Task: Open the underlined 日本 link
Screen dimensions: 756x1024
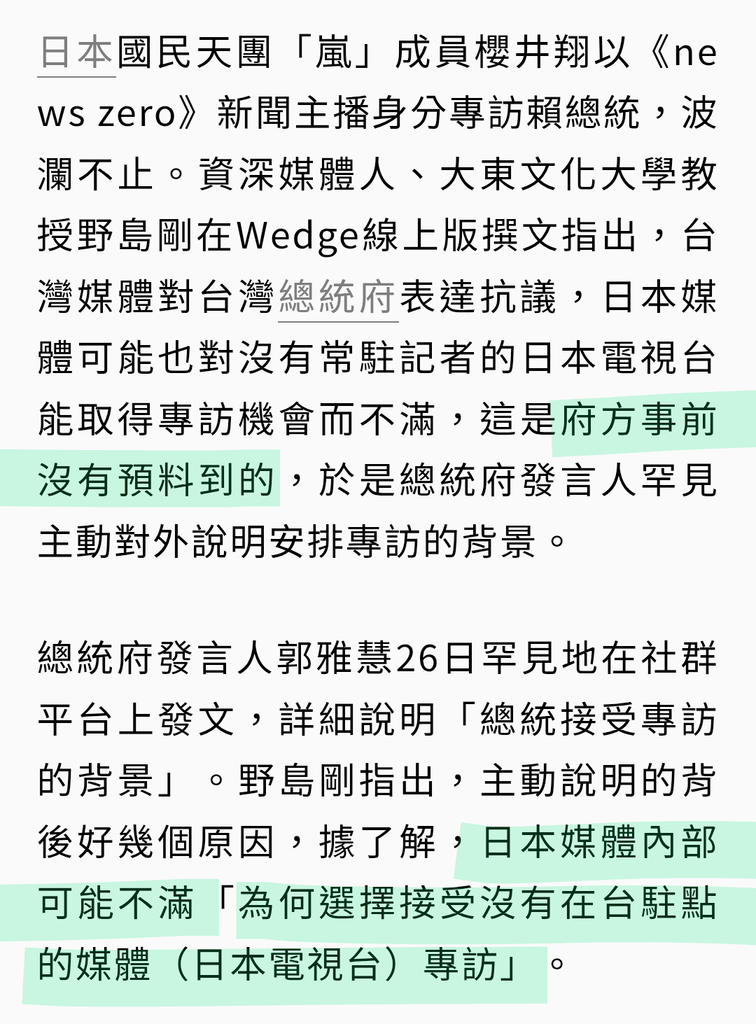Action: pos(76,52)
